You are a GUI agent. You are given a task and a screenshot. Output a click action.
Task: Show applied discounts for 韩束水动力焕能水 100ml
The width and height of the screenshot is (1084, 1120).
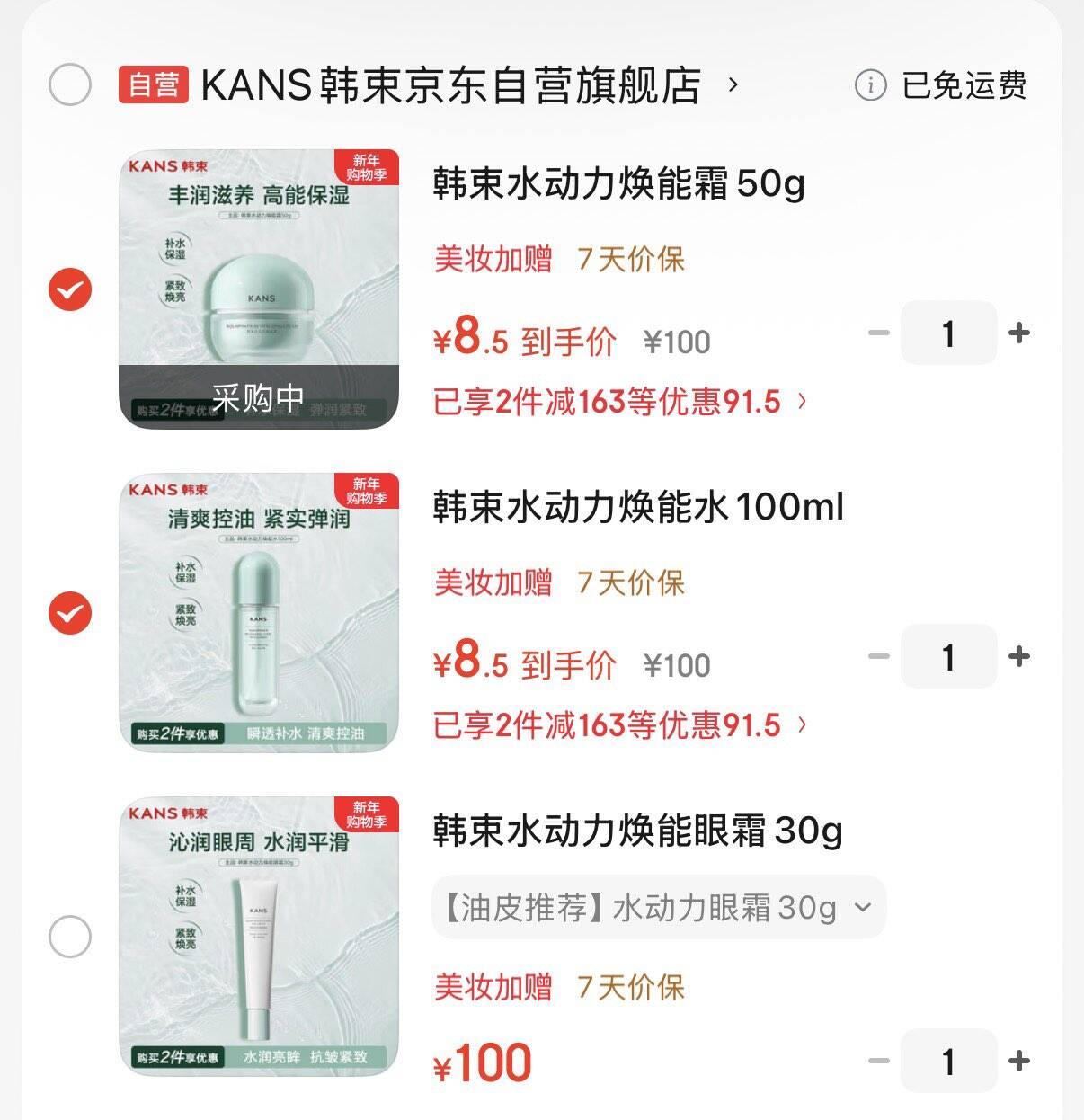[x=619, y=725]
